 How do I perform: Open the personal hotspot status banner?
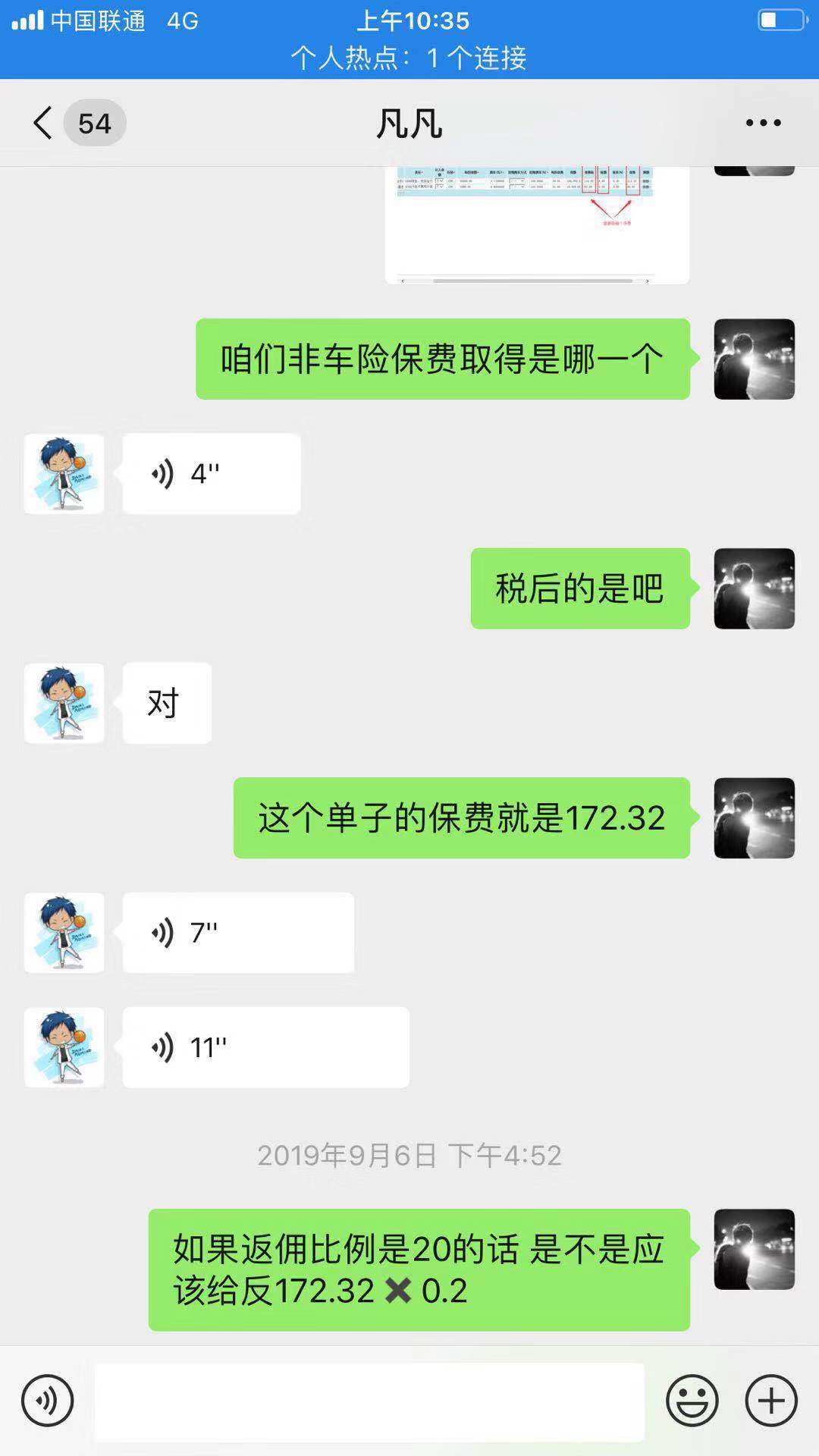[x=409, y=58]
